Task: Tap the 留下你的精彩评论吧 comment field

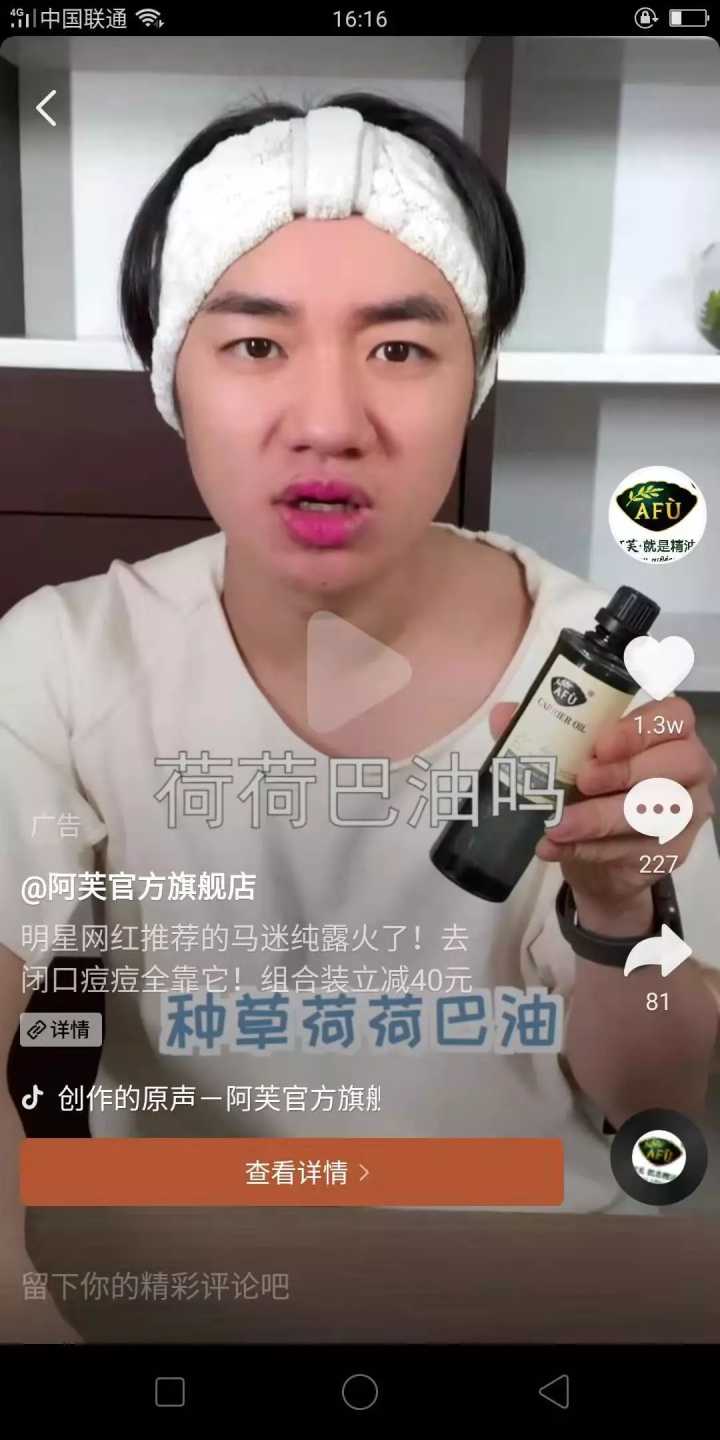Action: tap(156, 1286)
